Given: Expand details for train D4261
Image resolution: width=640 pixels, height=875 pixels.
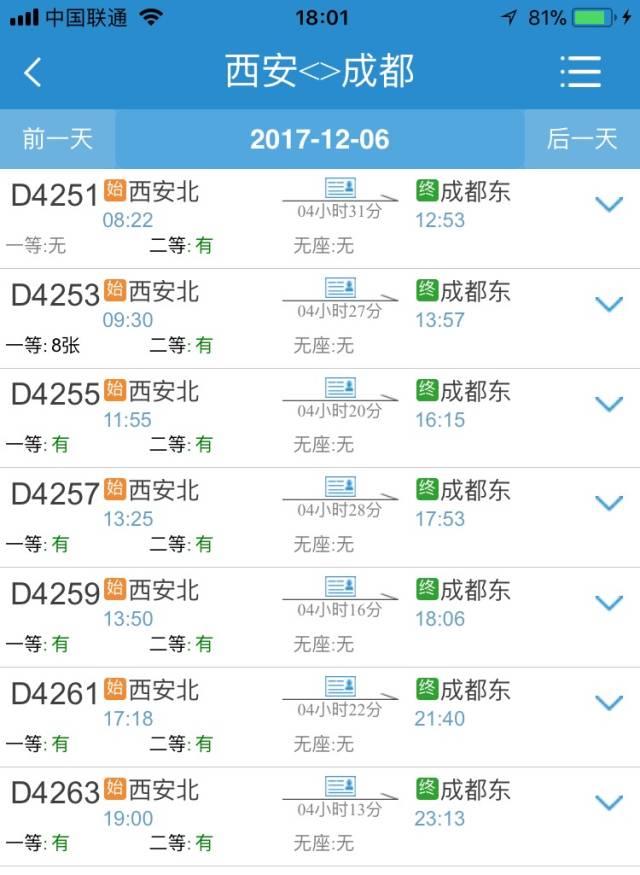Looking at the screenshot, I should (x=609, y=702).
